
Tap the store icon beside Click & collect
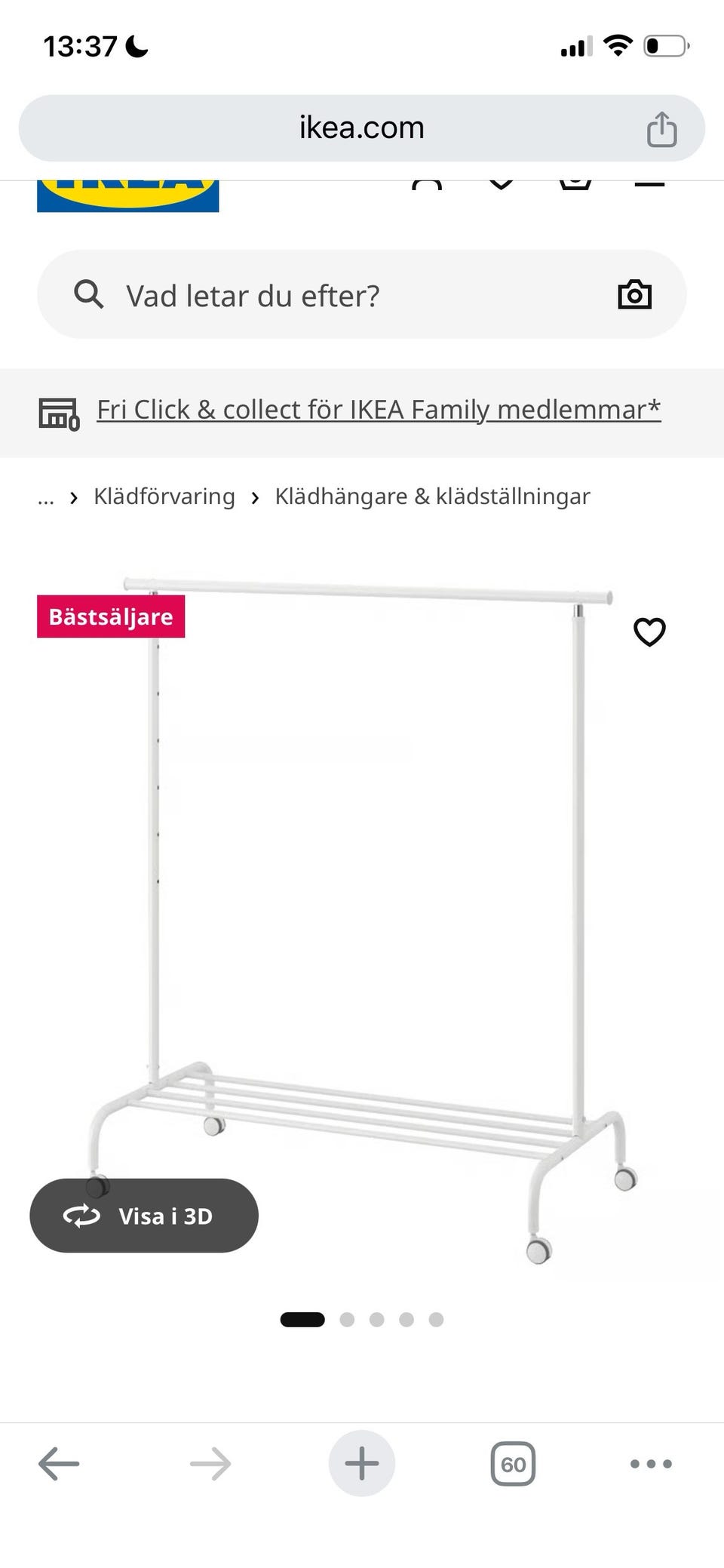pos(59,413)
